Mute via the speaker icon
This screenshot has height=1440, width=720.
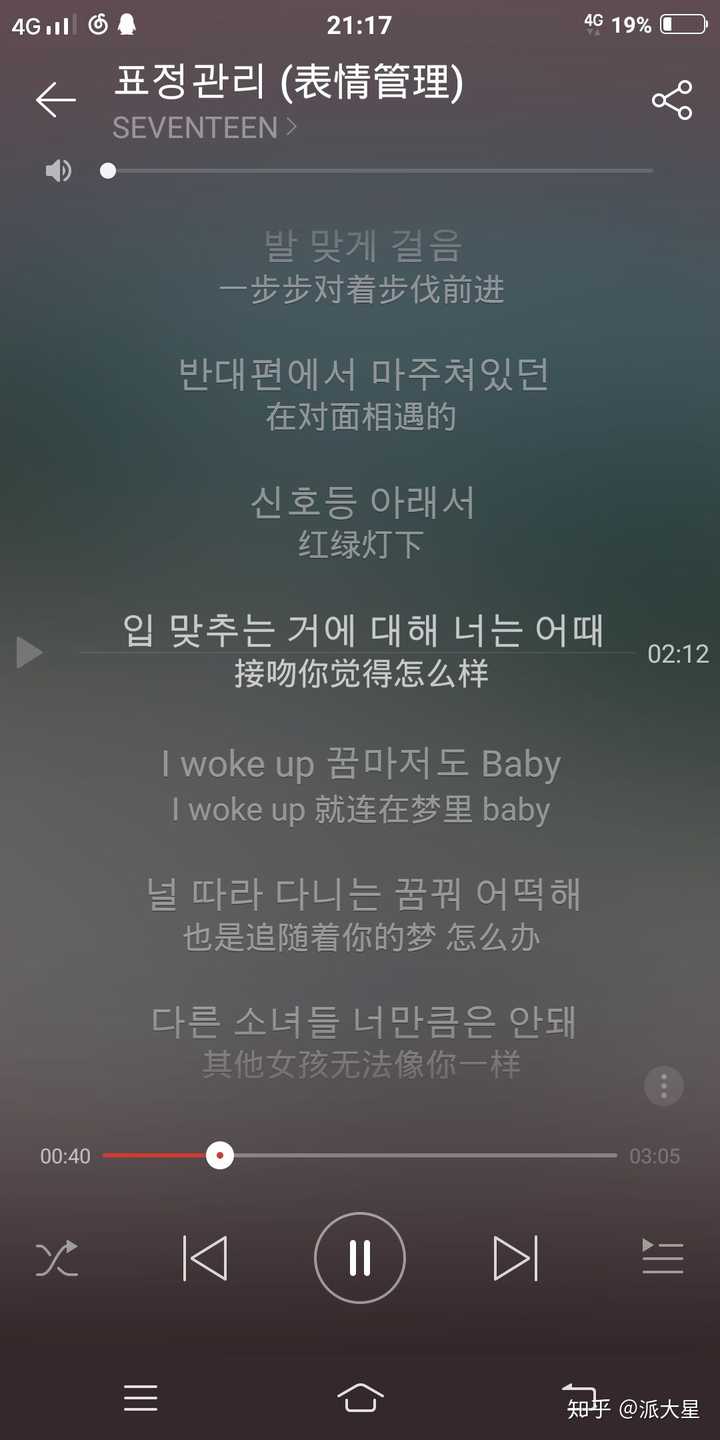(x=58, y=171)
